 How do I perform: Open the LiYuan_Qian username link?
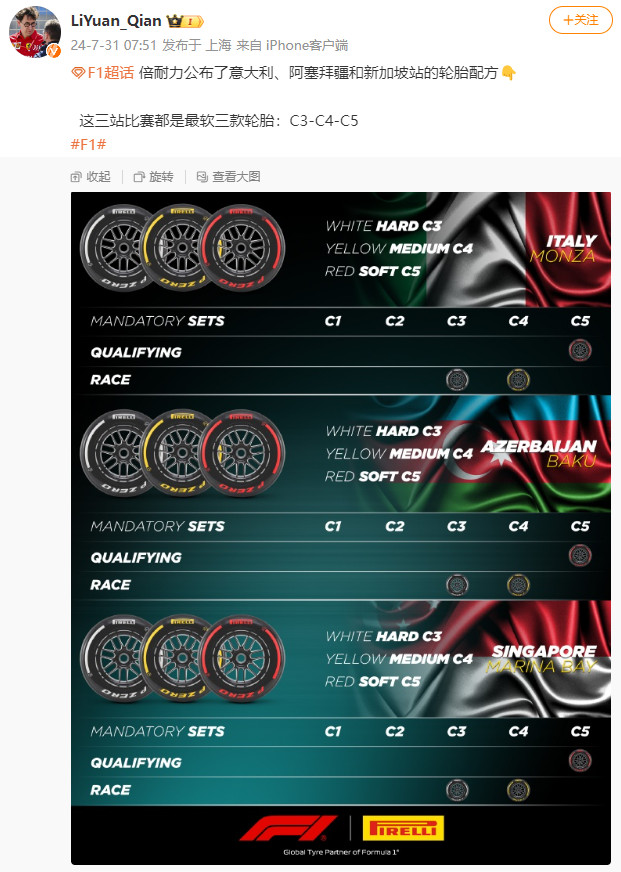[x=116, y=21]
